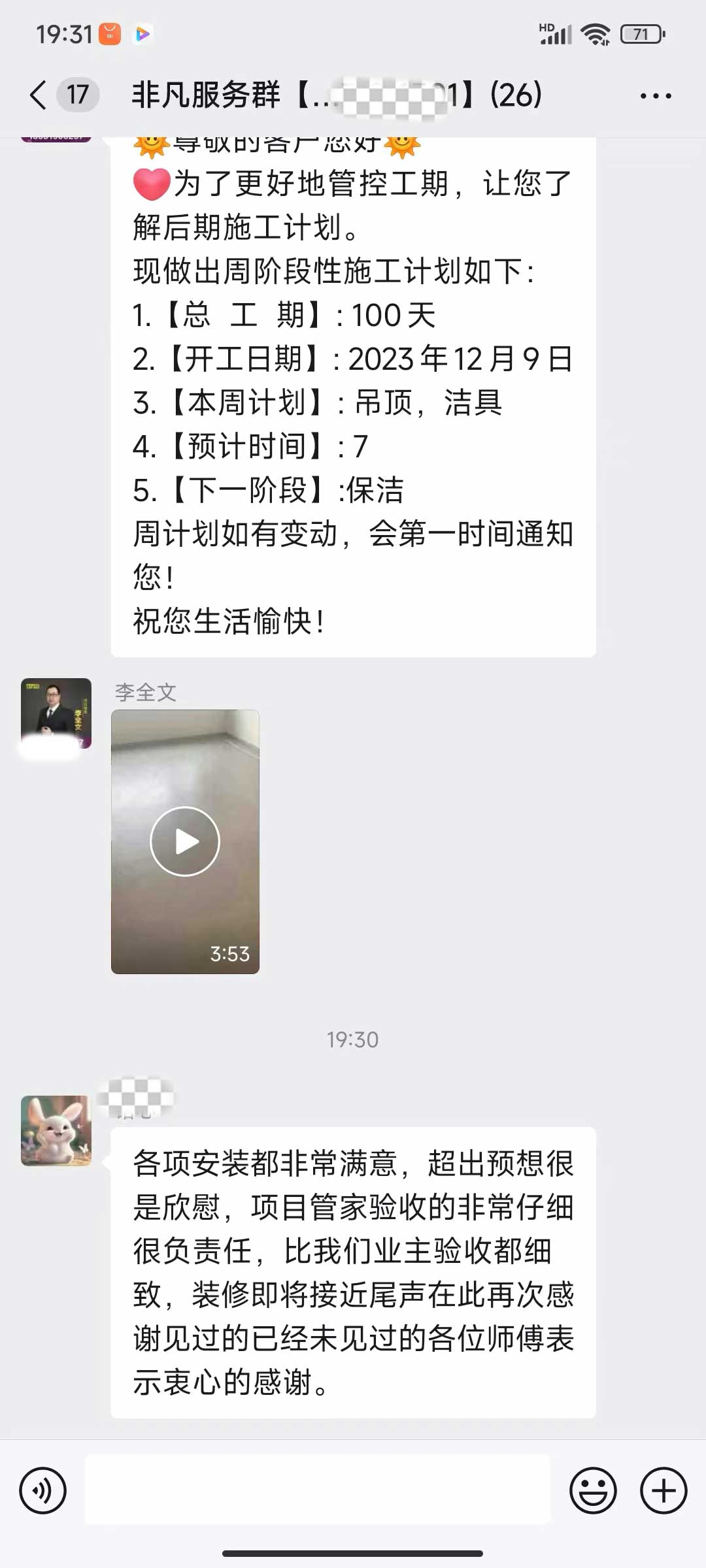
Task: Open 李全文's profile avatar
Action: tap(56, 713)
